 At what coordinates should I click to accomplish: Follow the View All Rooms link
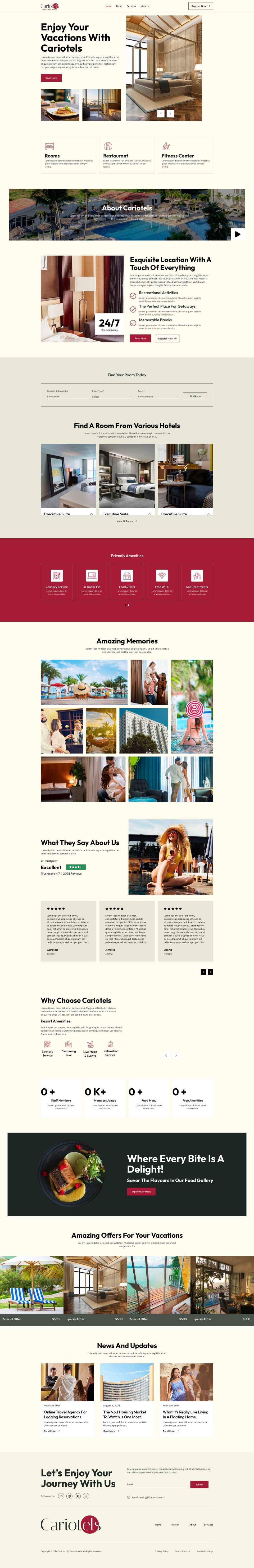[127, 521]
